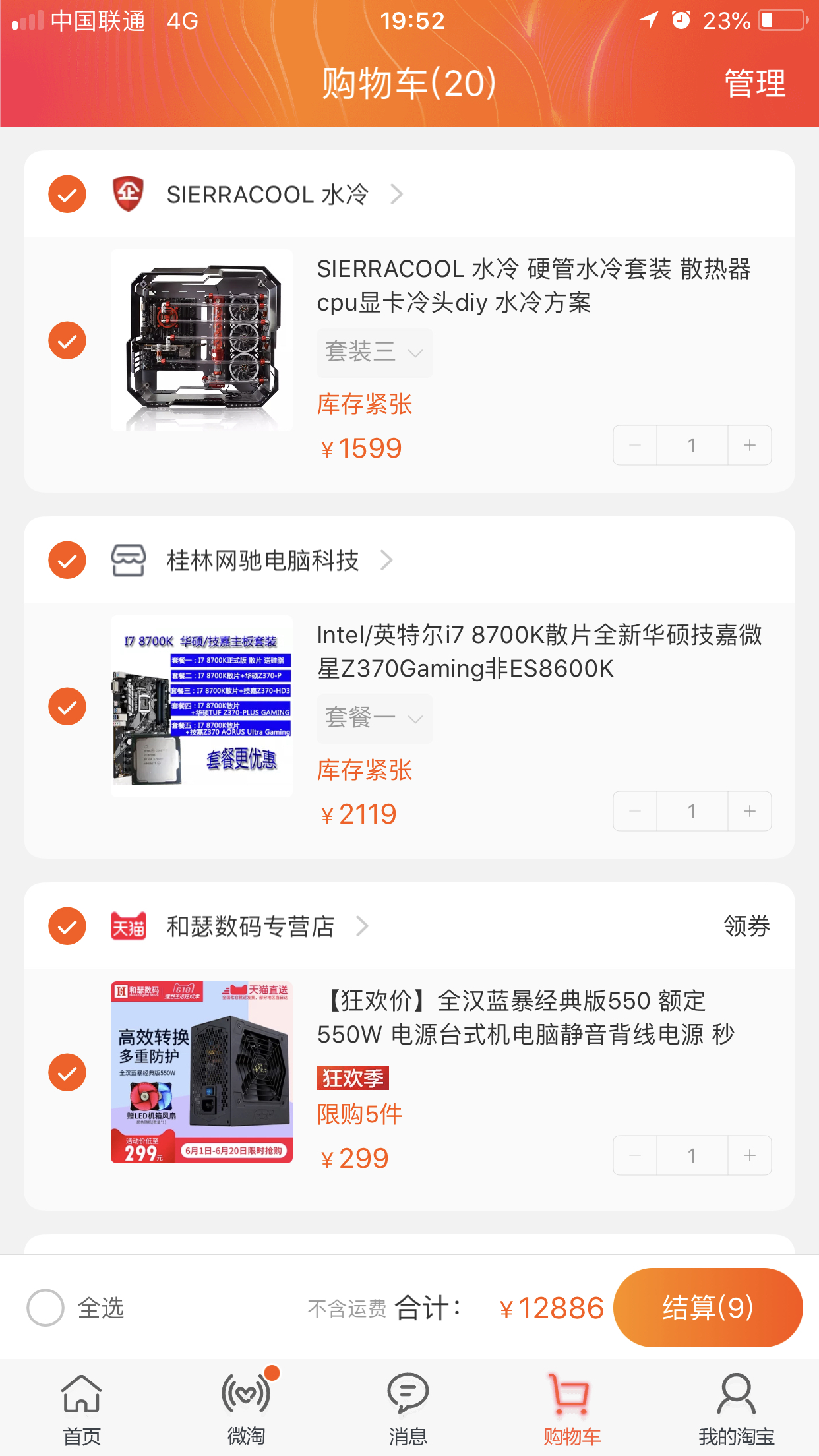Tap 结算(9) to check out
Image resolution: width=819 pixels, height=1456 pixels.
708,1308
